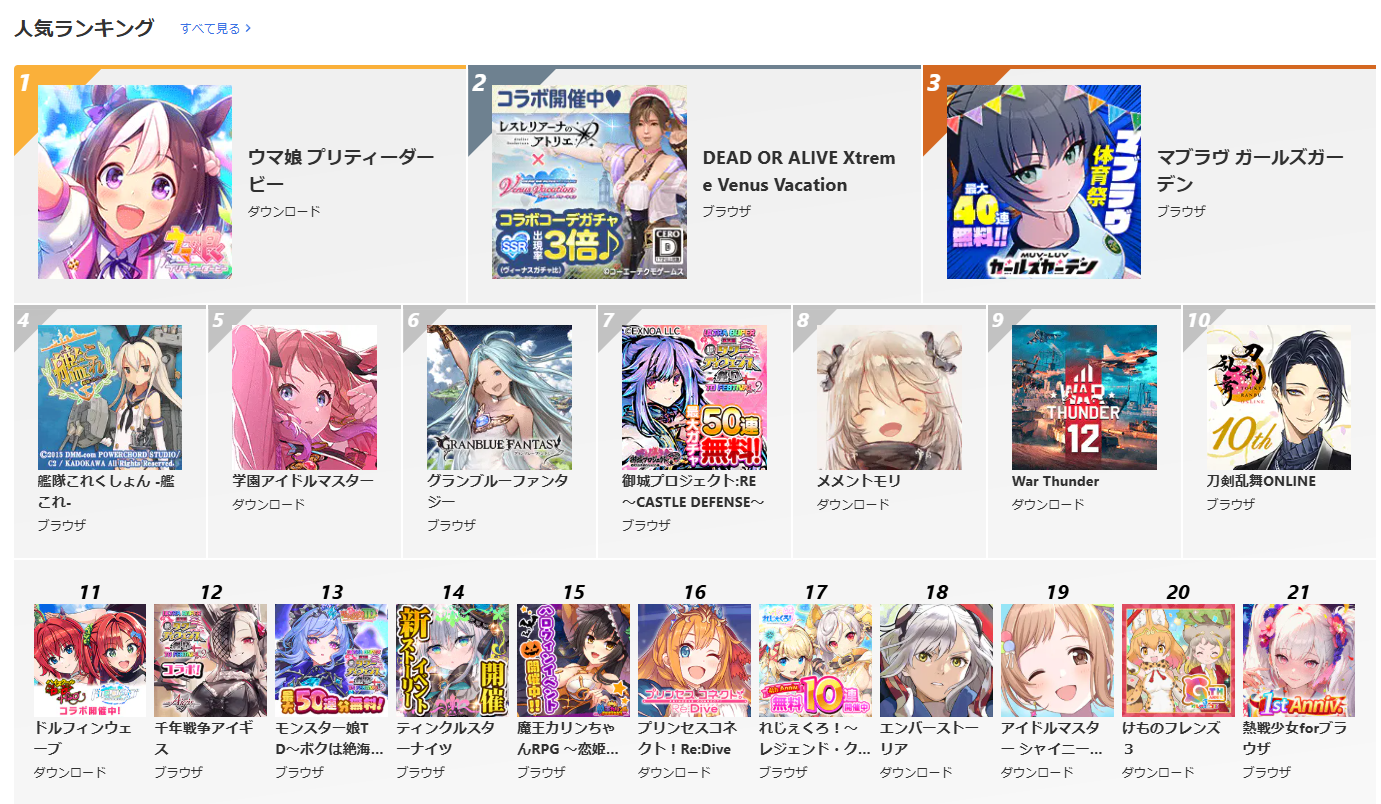Tap the メメントモリ game card
Screen dimensions: 1381x804
pos(889,397)
